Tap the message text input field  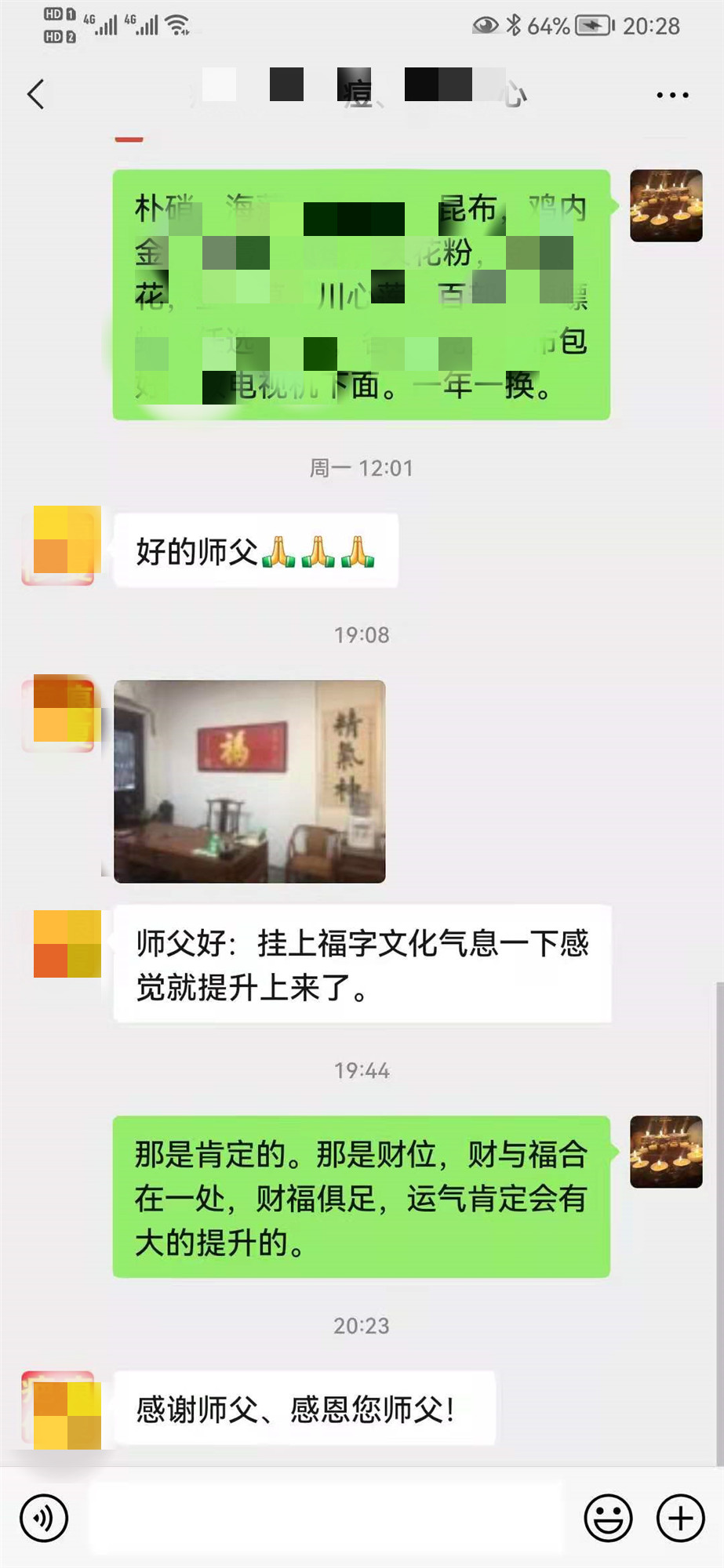coord(326,1518)
